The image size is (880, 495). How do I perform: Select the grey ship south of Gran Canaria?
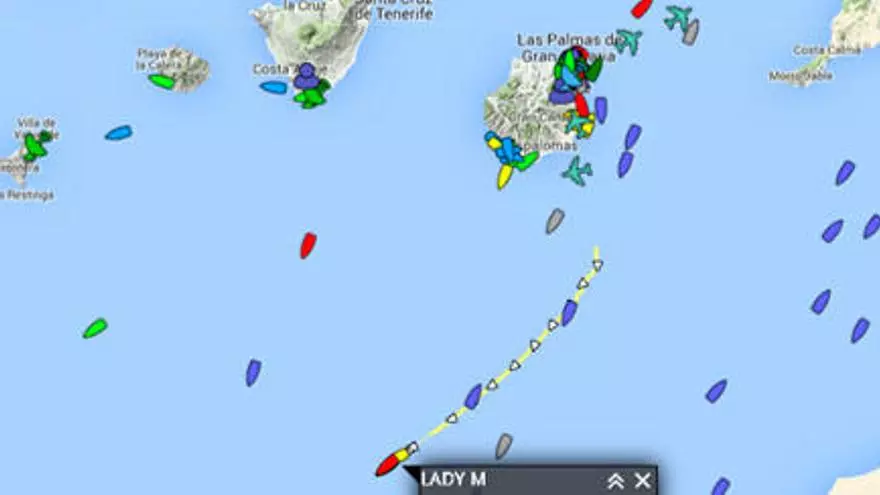tap(554, 221)
